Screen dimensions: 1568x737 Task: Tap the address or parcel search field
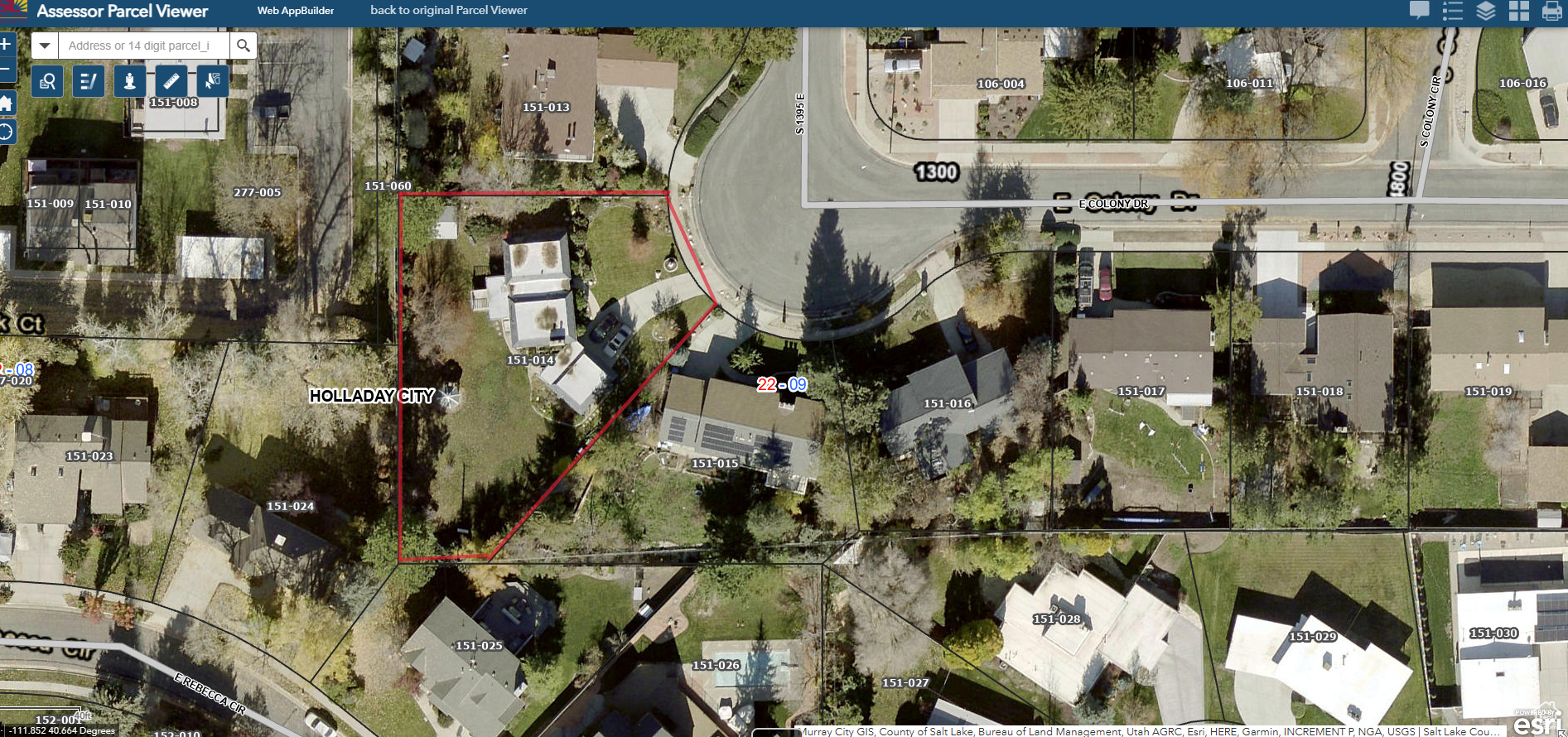[x=142, y=46]
